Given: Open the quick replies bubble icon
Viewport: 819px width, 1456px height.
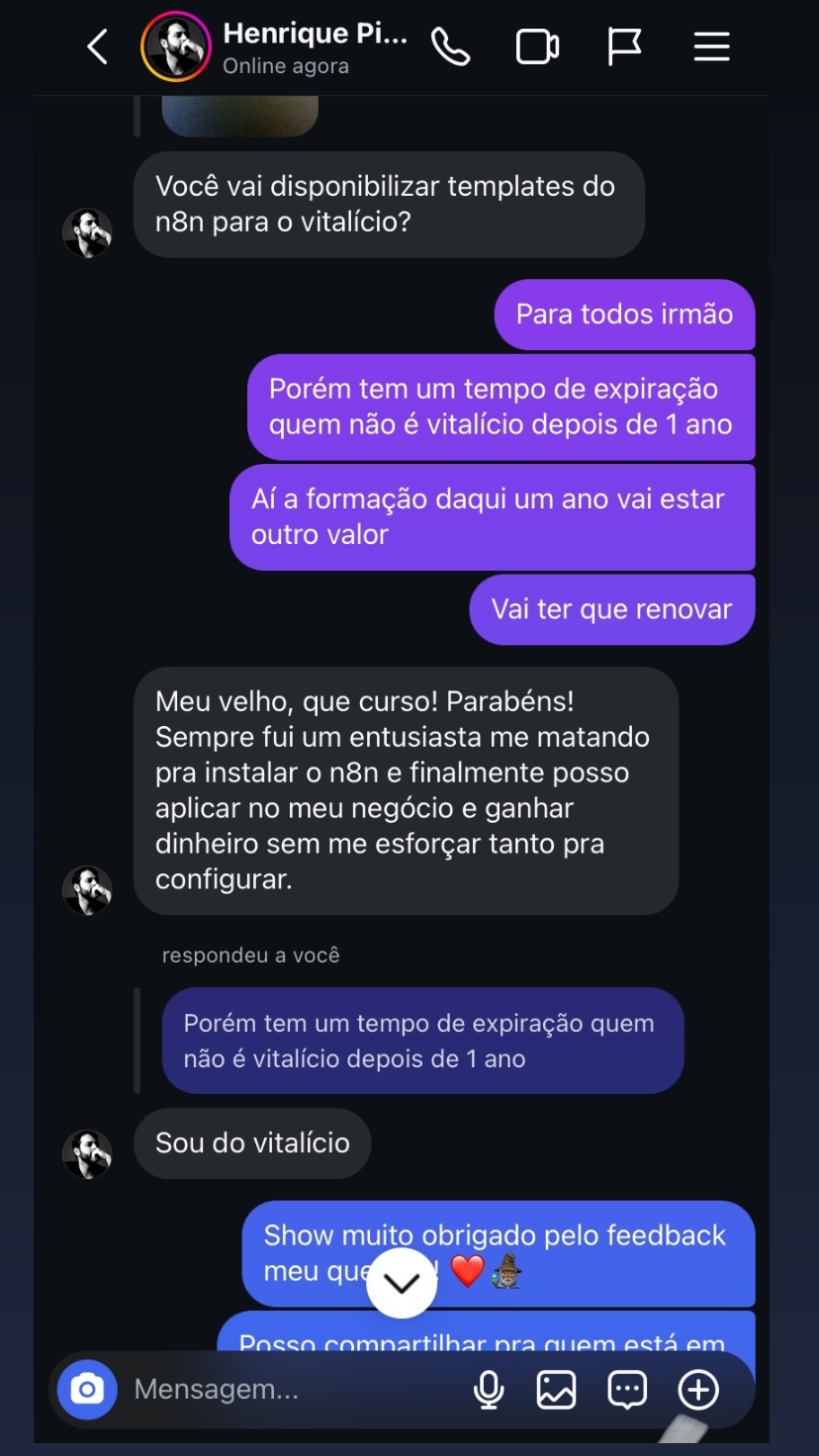Looking at the screenshot, I should (x=627, y=1390).
